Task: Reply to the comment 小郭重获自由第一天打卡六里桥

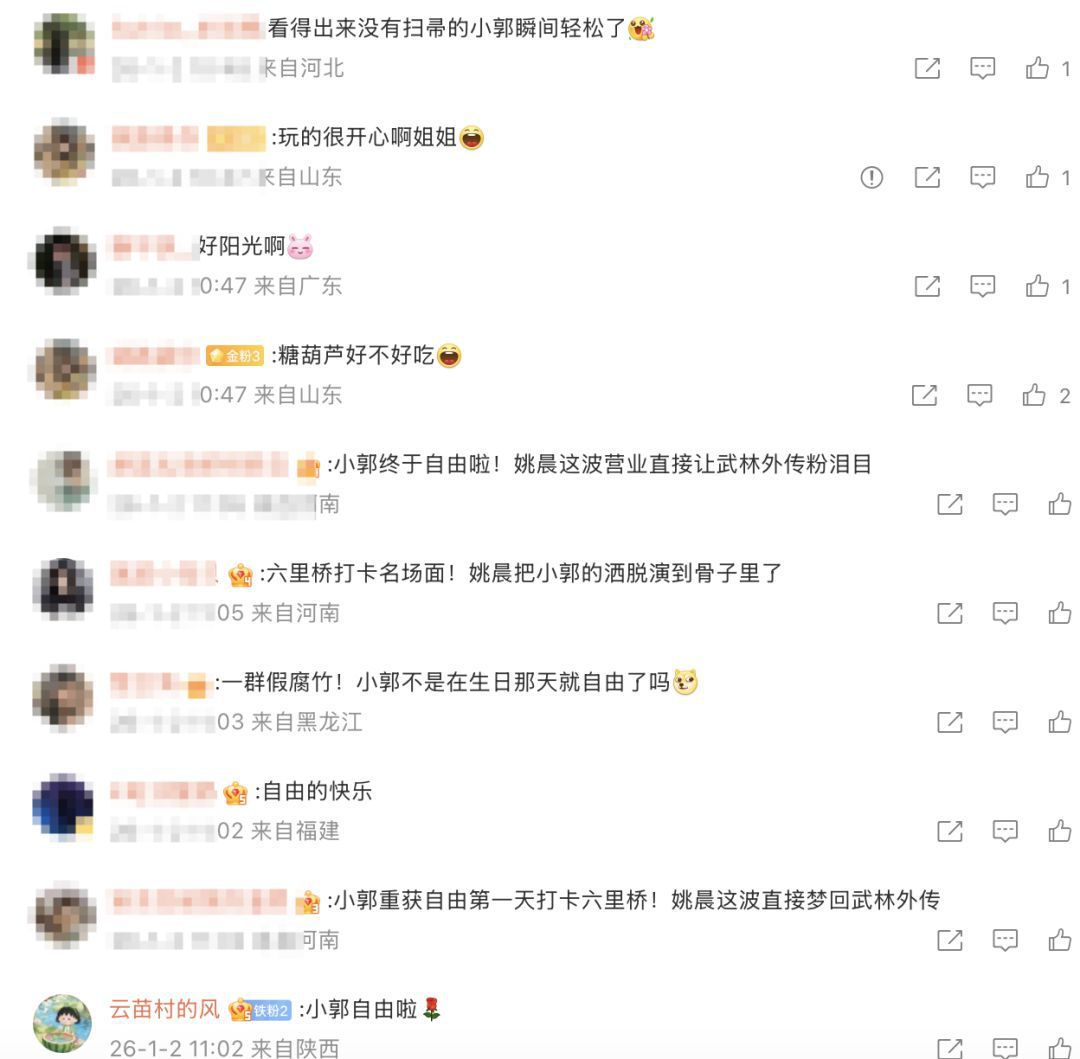Action: (x=1004, y=940)
